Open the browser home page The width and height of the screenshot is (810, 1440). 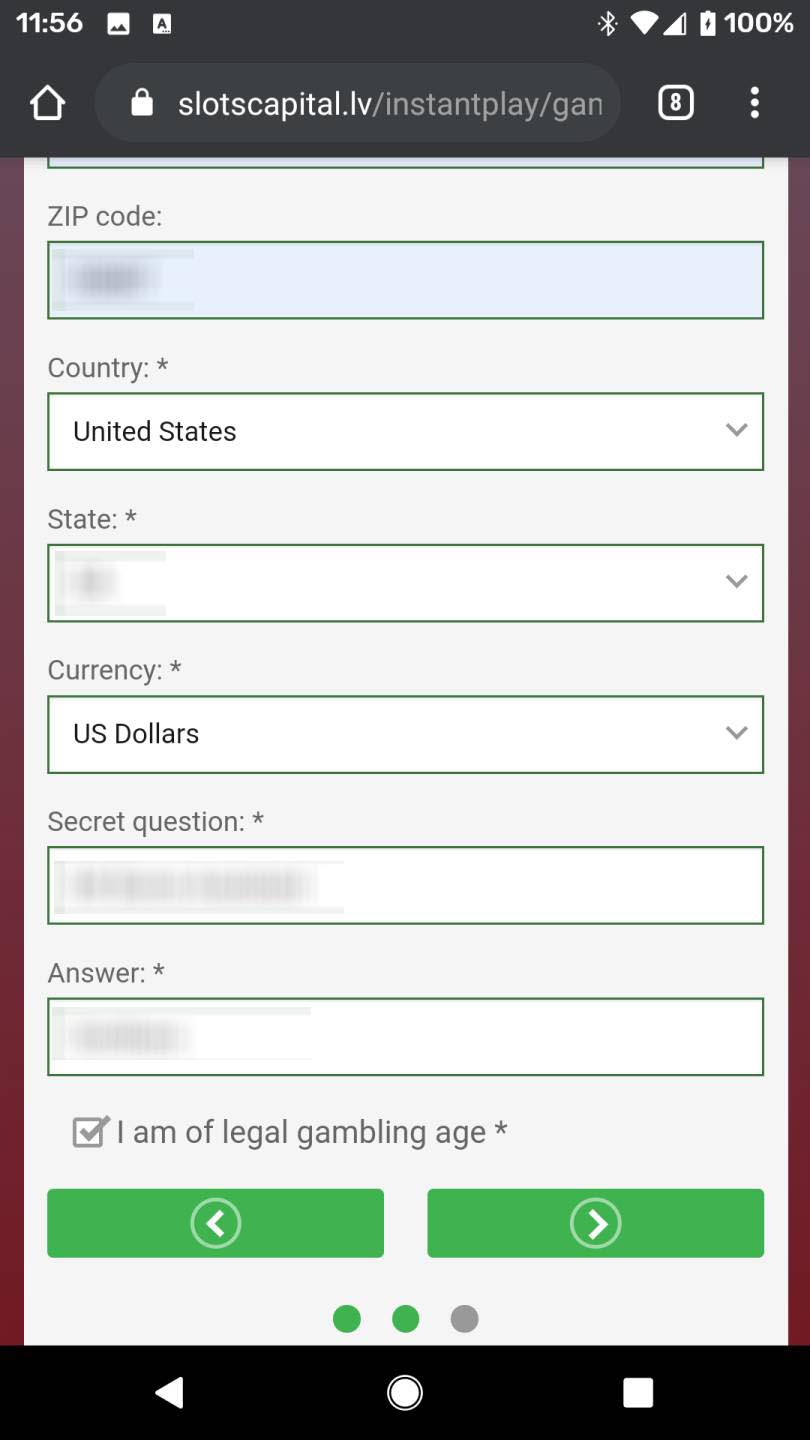[47, 103]
